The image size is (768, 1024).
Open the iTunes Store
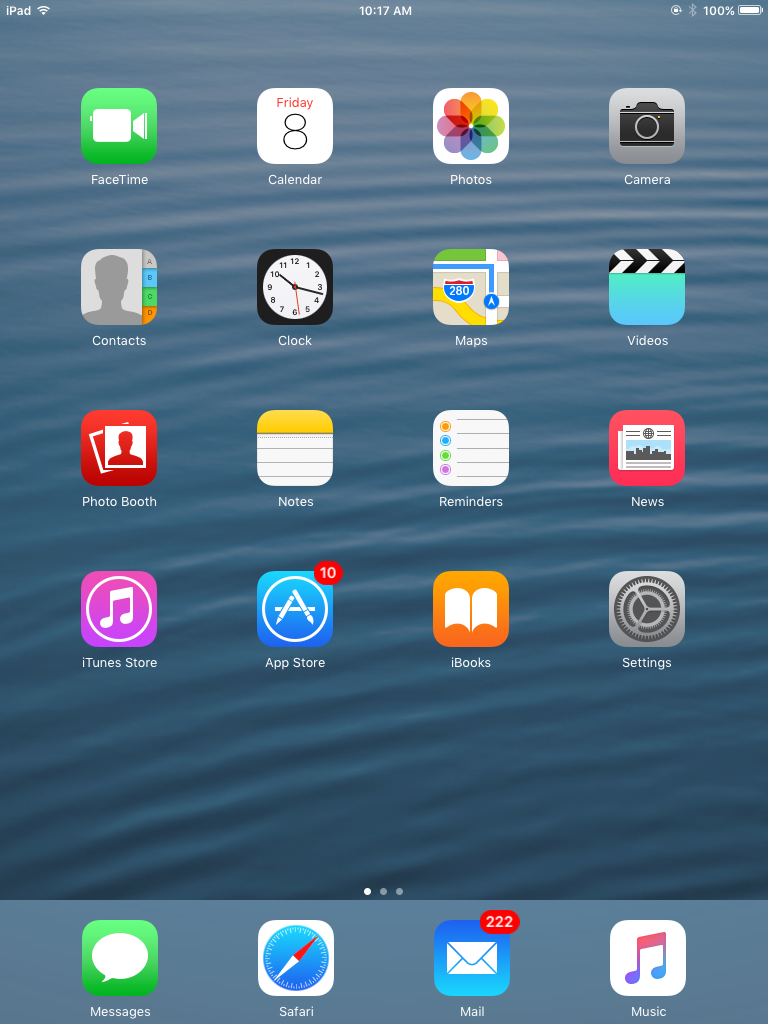[x=119, y=609]
